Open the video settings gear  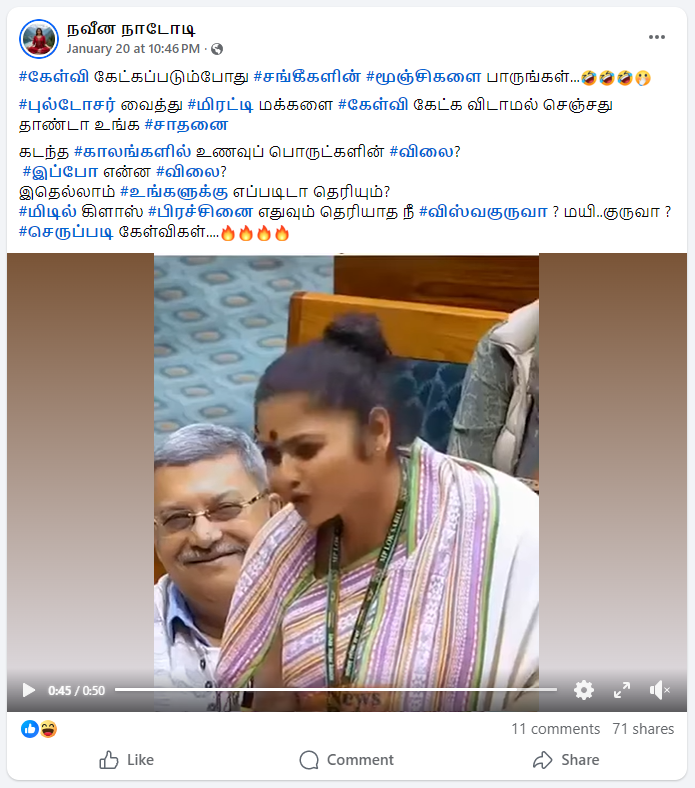(x=584, y=690)
